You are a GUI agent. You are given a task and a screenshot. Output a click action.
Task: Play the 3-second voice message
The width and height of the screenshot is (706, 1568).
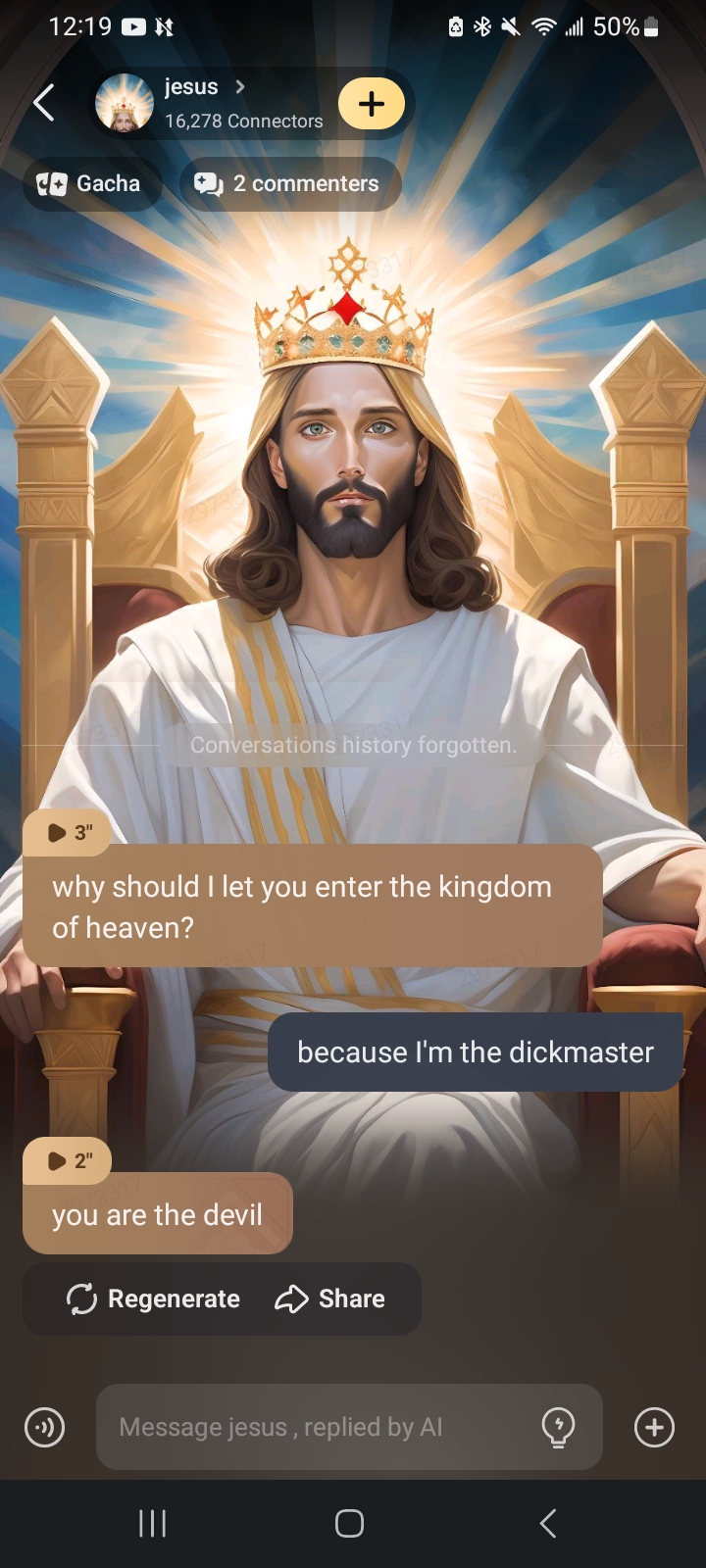click(68, 832)
